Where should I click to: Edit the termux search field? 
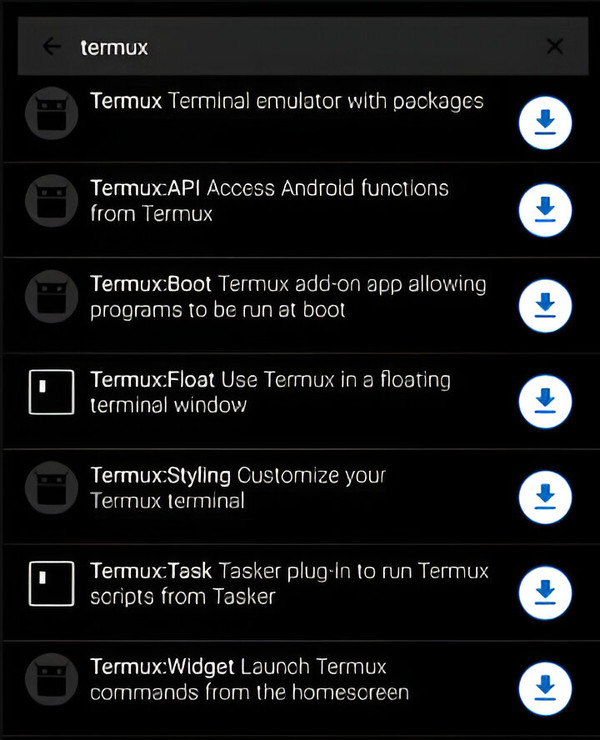(x=300, y=47)
